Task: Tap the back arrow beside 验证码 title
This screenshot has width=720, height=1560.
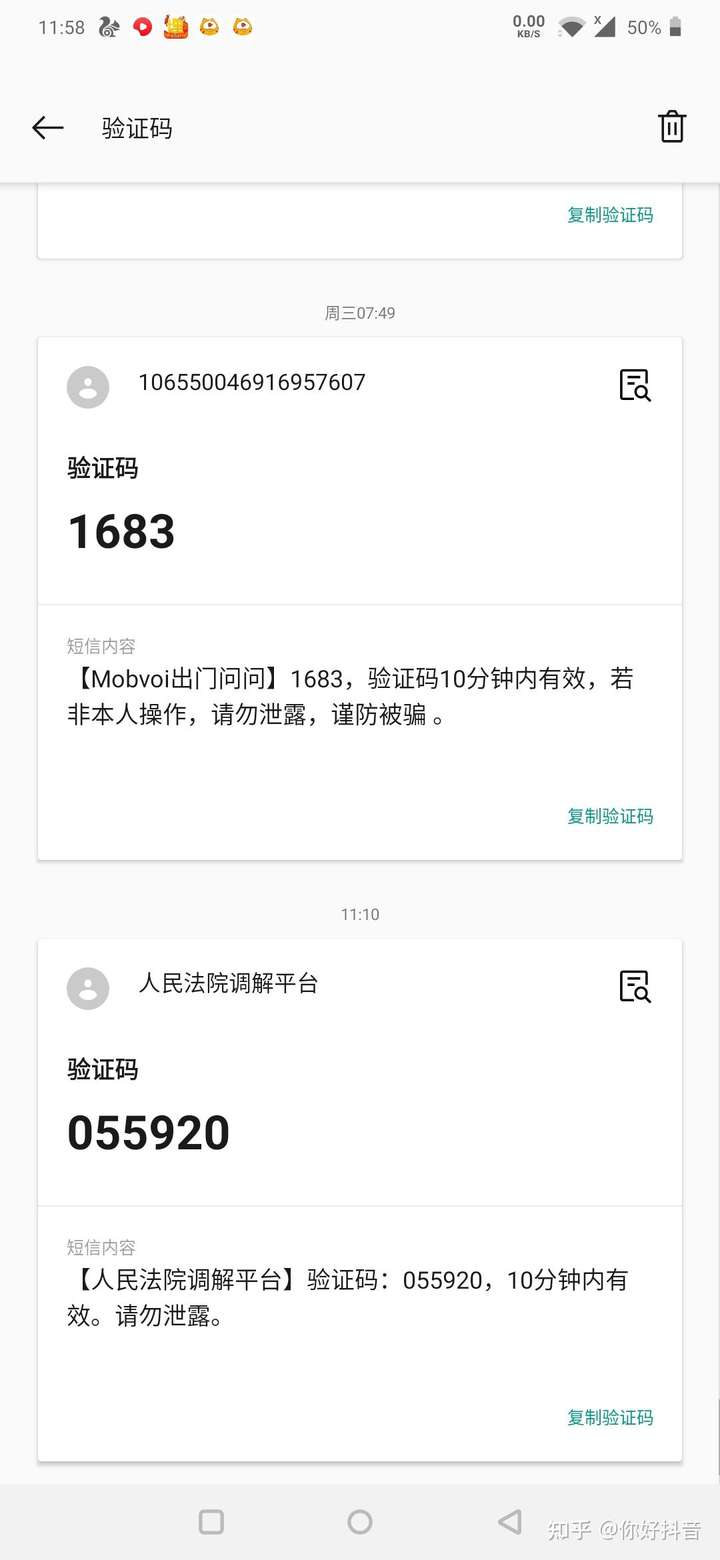Action: pyautogui.click(x=47, y=127)
